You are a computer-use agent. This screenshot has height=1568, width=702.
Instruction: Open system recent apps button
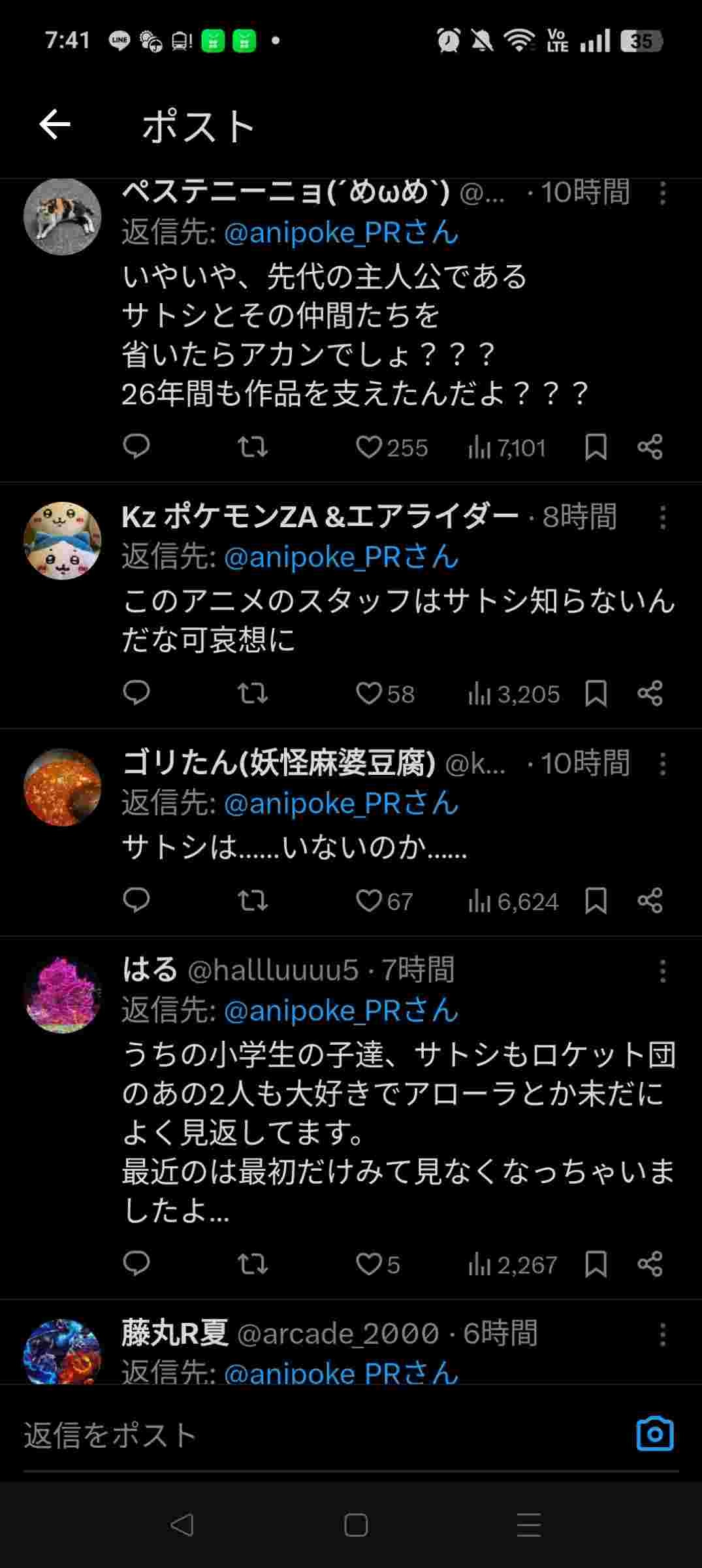[528, 1525]
